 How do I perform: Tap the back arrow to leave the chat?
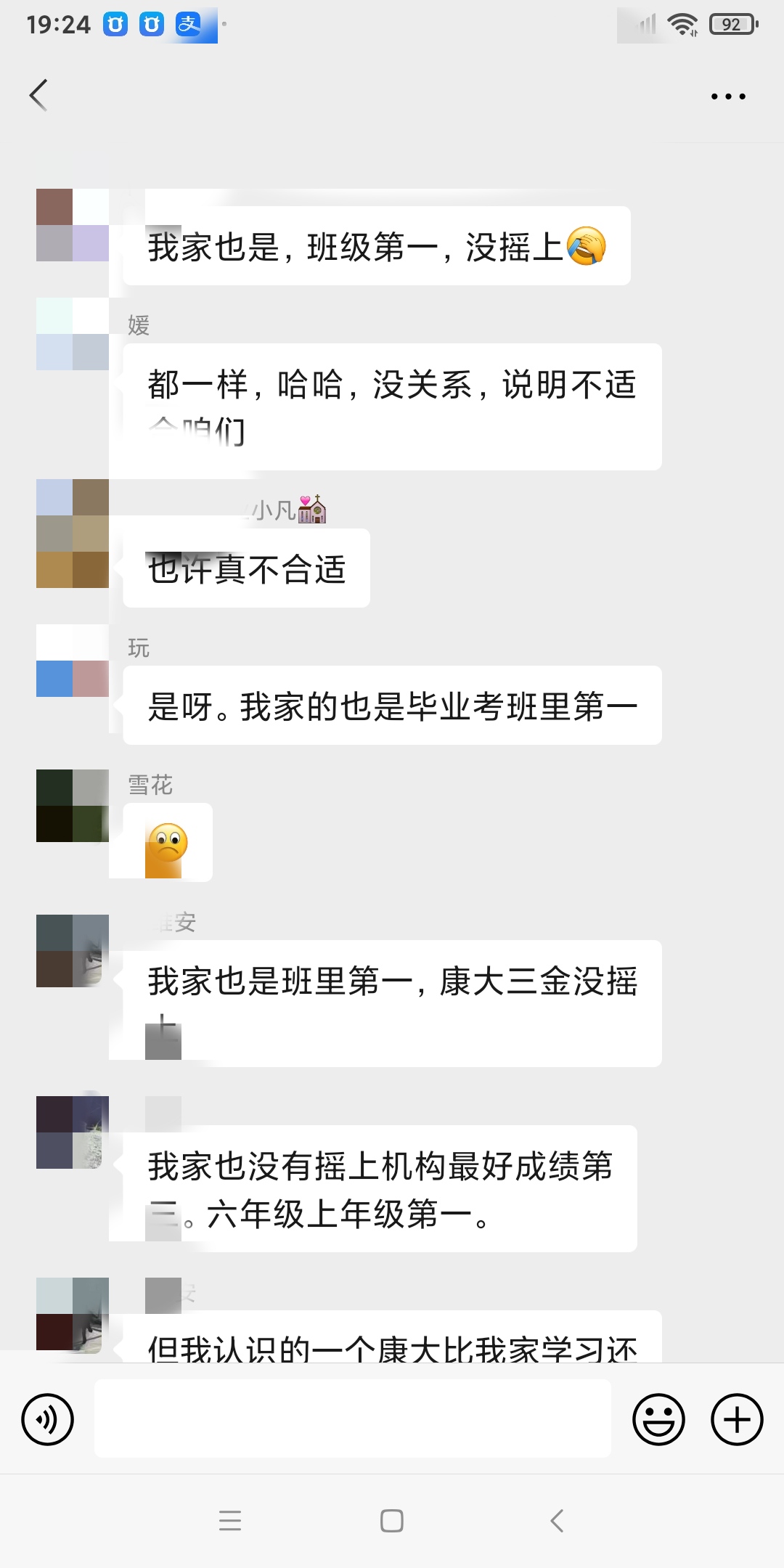[38, 95]
